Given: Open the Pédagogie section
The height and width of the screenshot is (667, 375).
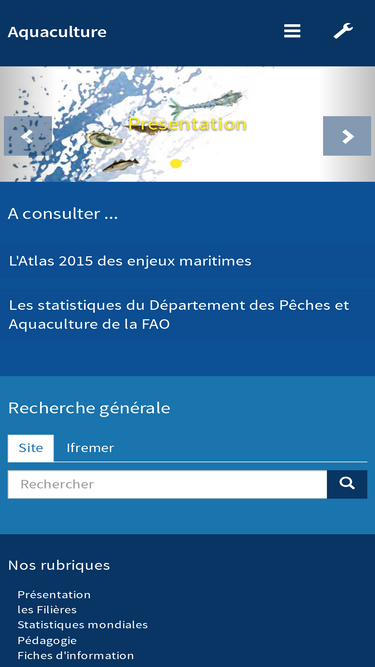Looking at the screenshot, I should point(47,640).
